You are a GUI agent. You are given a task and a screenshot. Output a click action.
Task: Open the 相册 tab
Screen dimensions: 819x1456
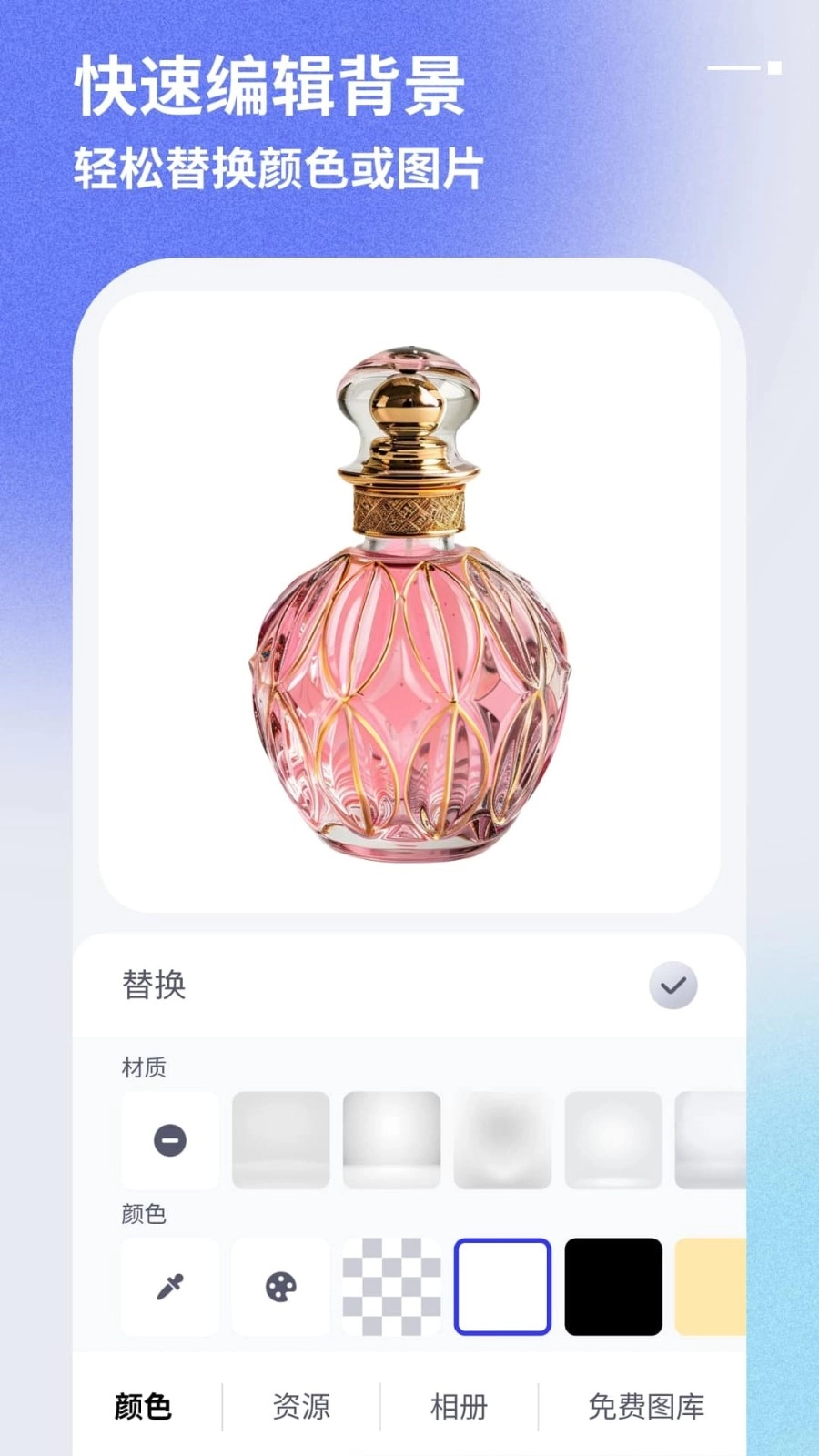pyautogui.click(x=459, y=1407)
